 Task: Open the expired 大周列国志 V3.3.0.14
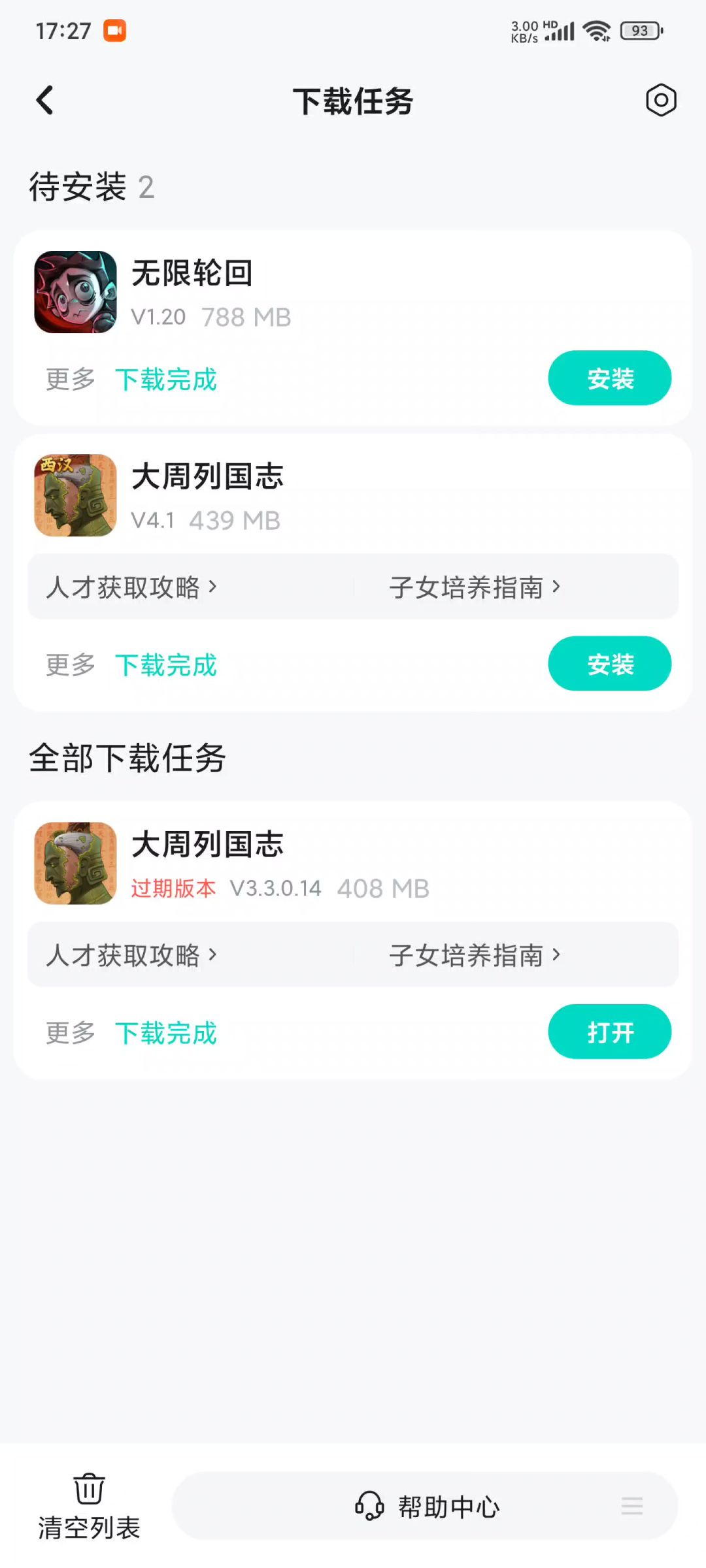[609, 1032]
